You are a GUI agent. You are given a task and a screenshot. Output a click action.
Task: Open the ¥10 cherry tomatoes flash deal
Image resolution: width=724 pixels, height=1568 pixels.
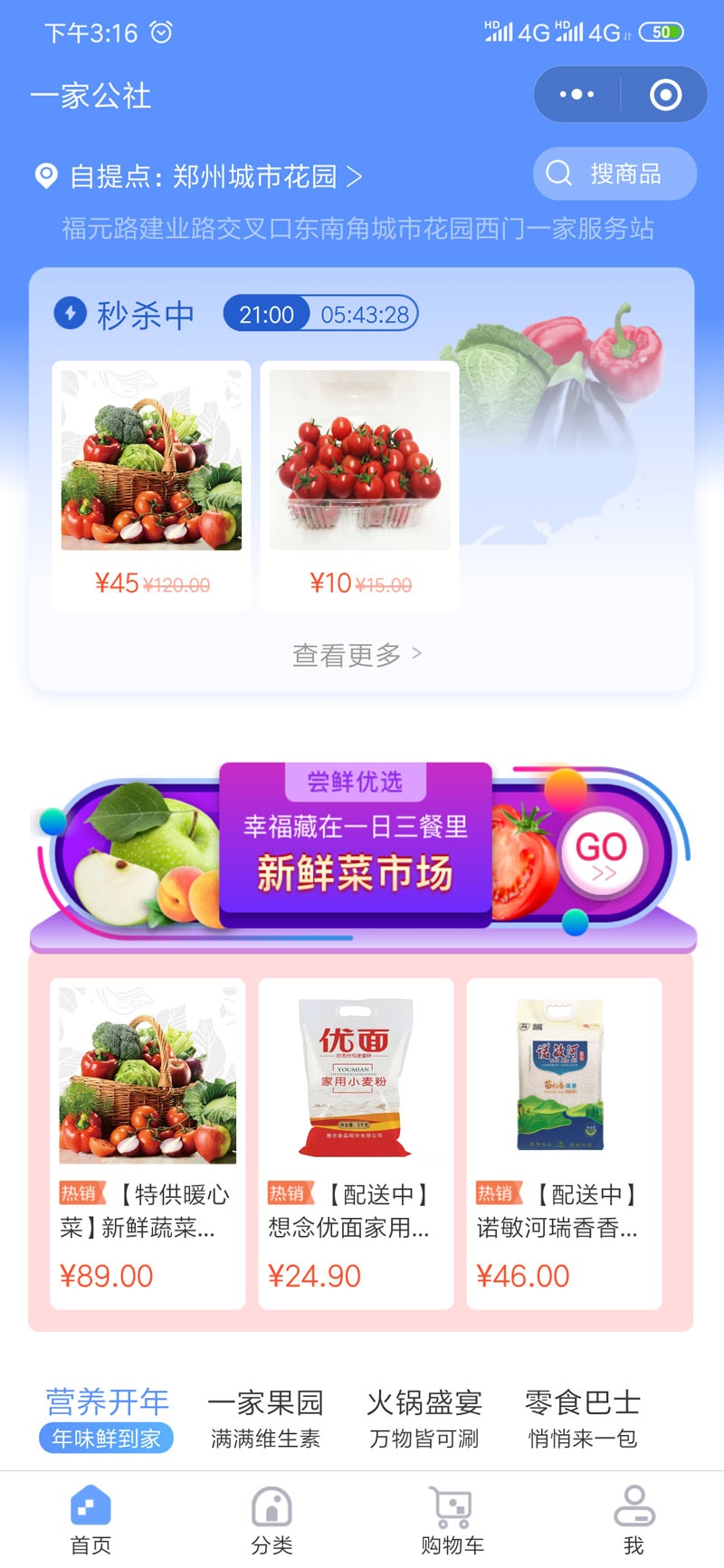point(359,484)
